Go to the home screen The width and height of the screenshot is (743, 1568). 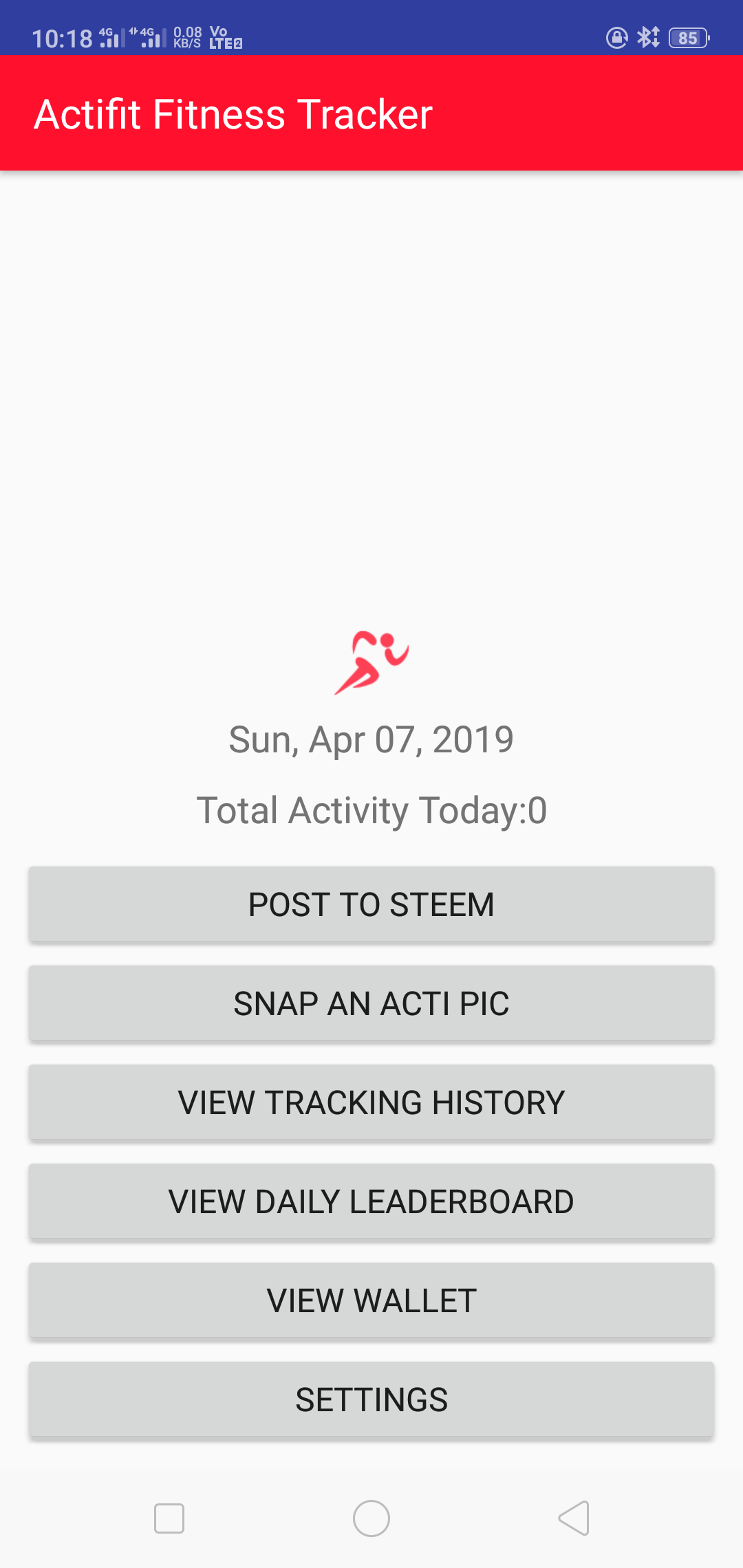point(371,1518)
